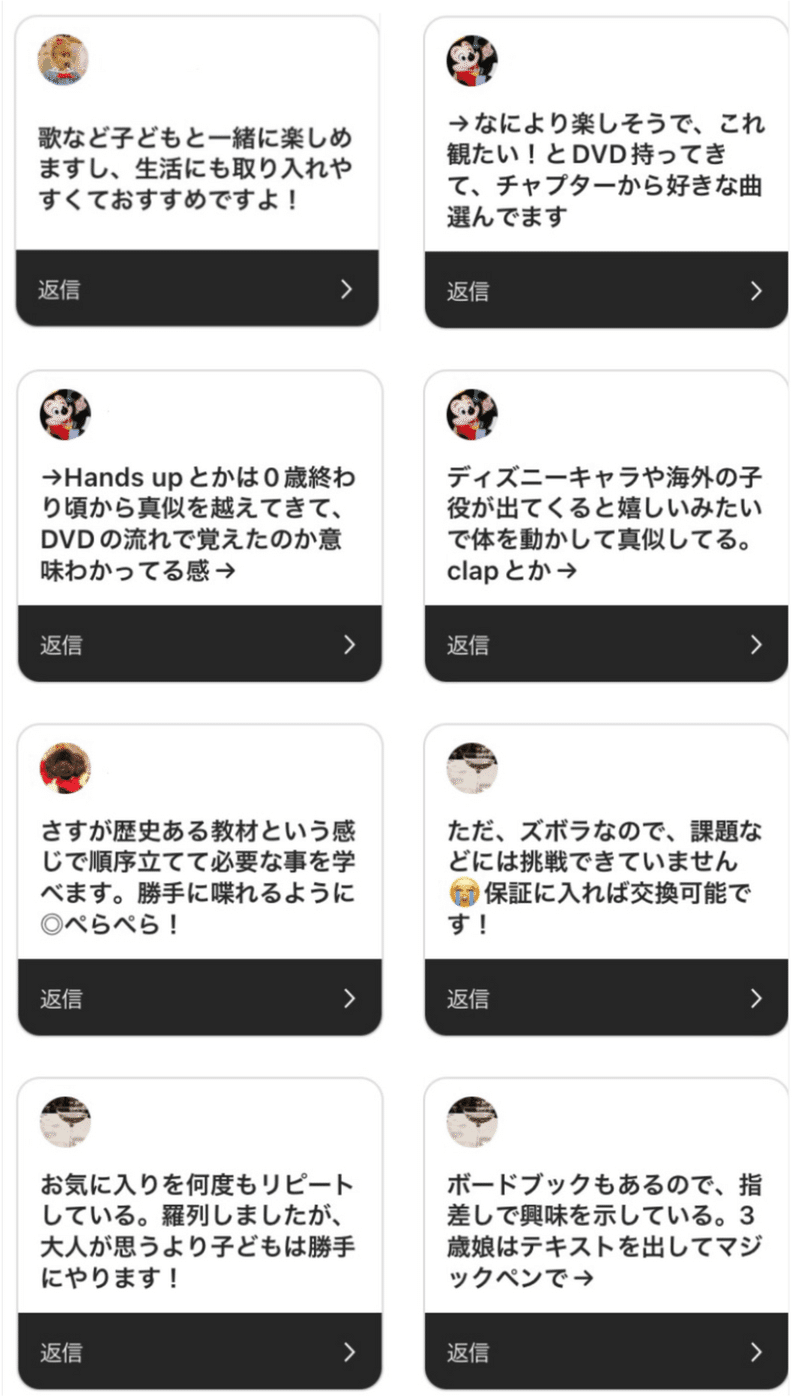Open 返信 on the ディズニーキャラ response
The image size is (800, 1400).
(x=605, y=644)
